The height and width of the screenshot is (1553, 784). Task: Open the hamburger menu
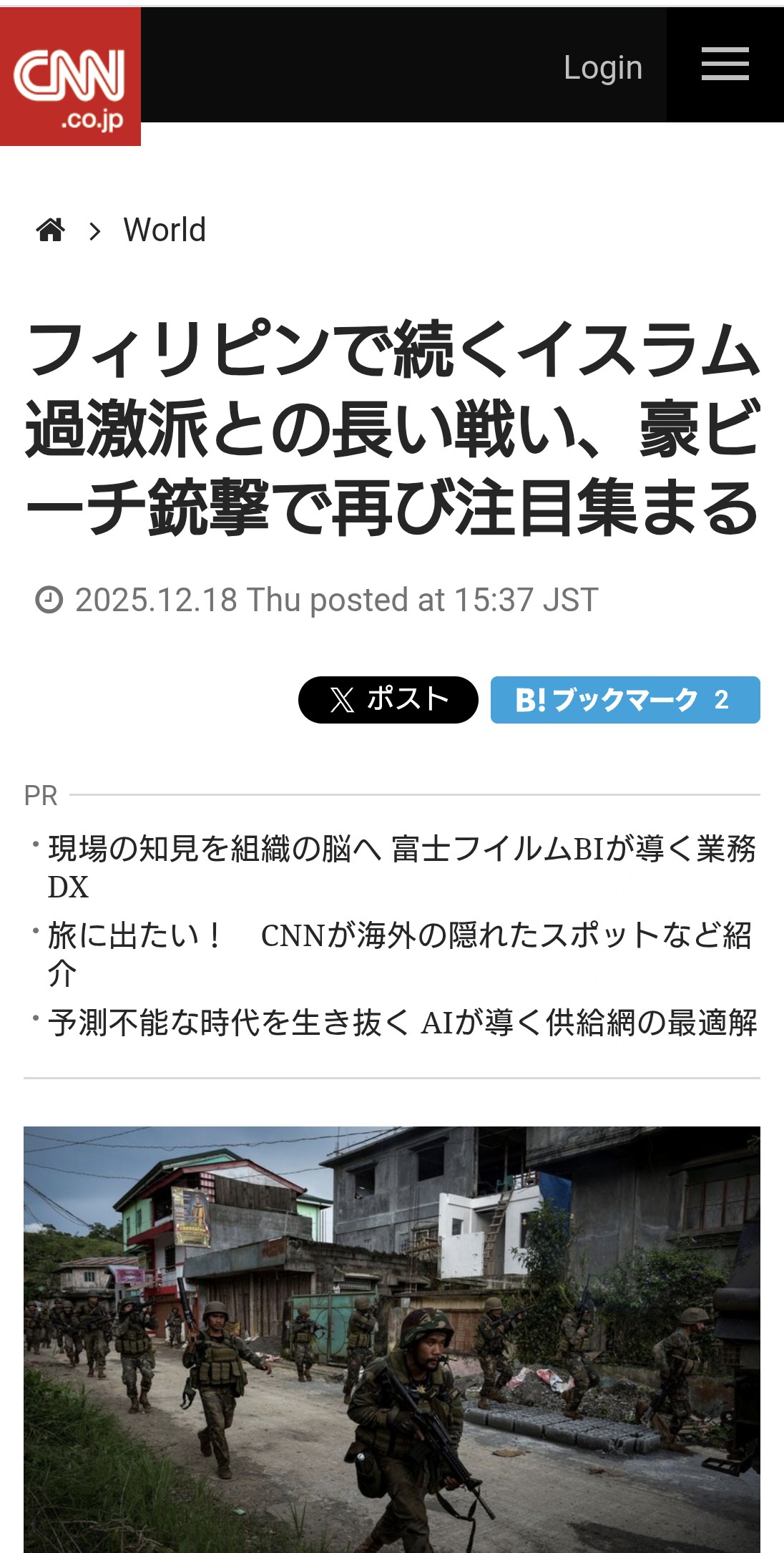(725, 64)
